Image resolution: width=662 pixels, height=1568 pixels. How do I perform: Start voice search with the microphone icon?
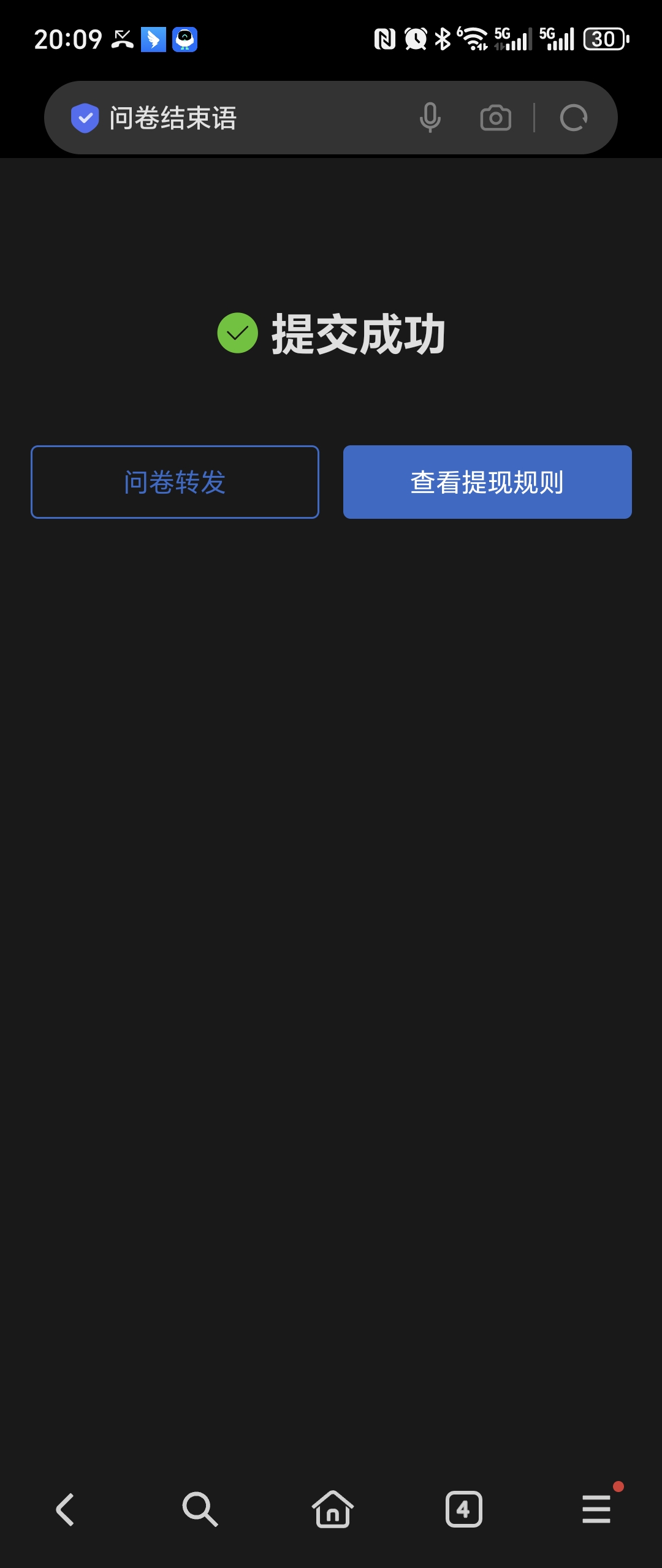pos(430,118)
